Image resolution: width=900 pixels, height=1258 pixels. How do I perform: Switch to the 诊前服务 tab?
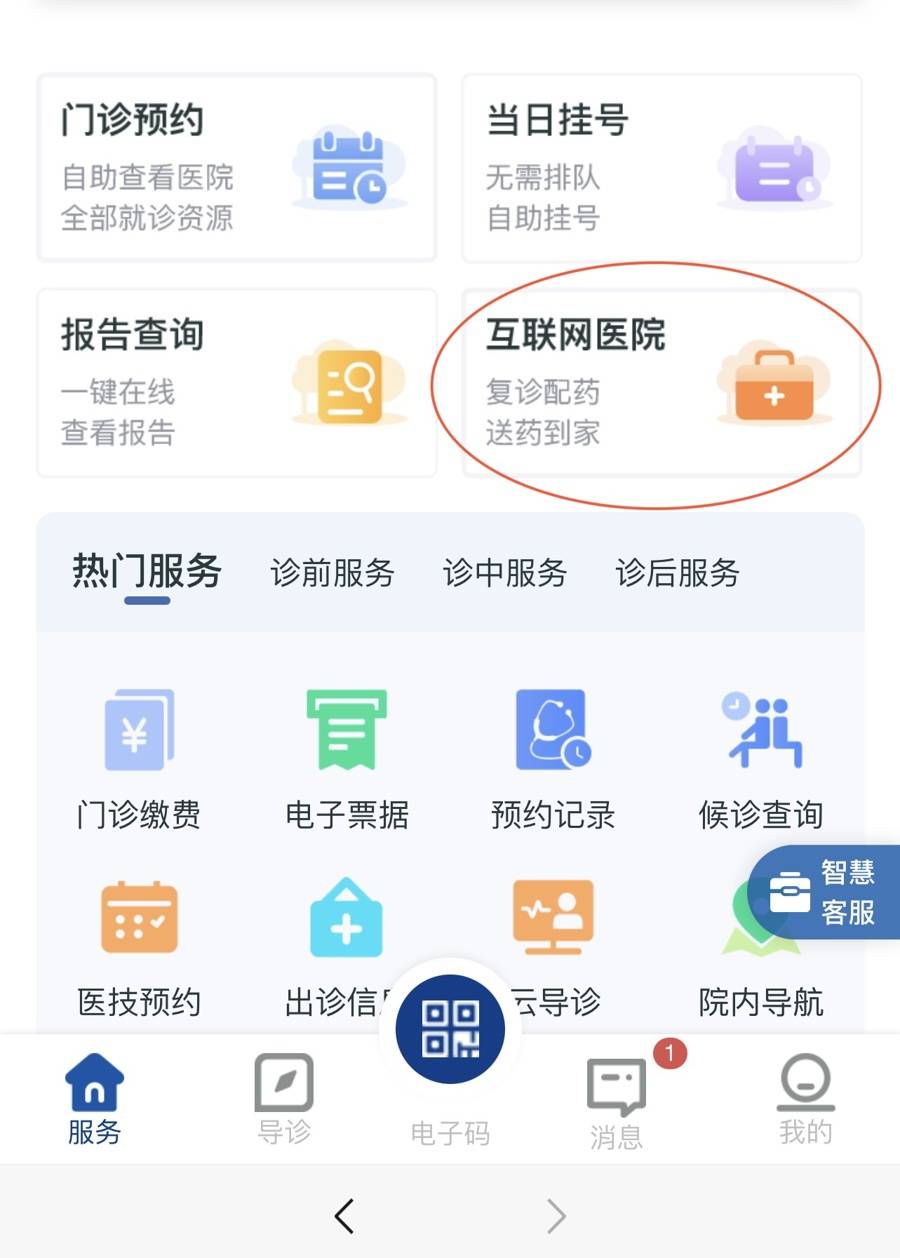coord(332,573)
